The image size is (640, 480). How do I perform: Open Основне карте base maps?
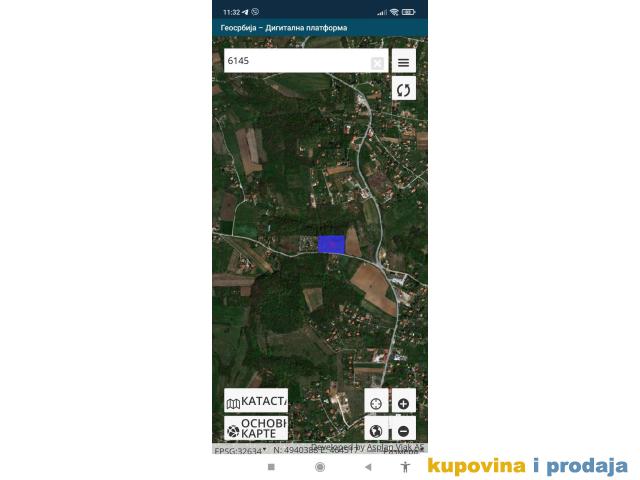(x=256, y=428)
